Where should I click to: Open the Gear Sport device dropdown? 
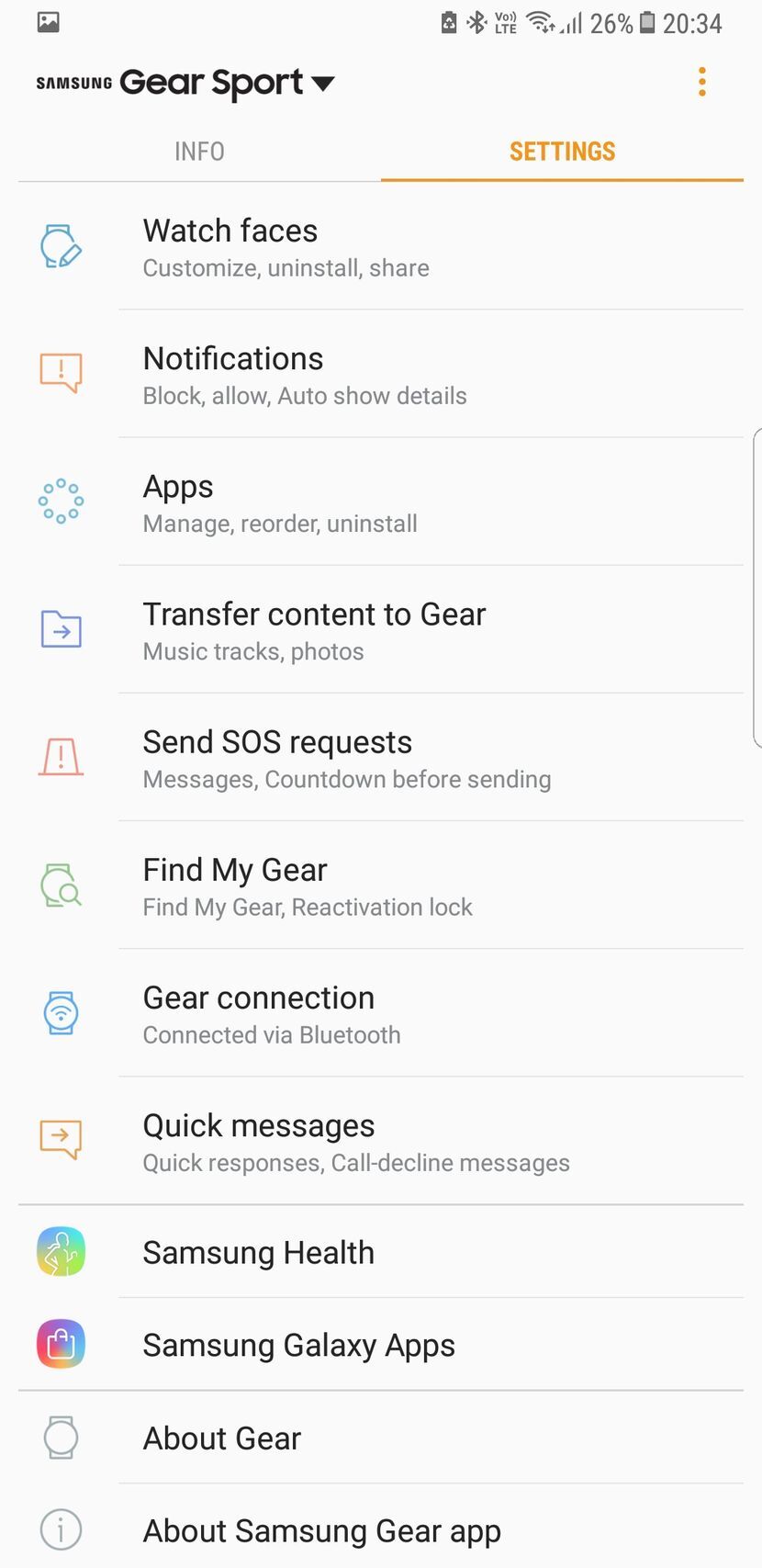tap(322, 82)
